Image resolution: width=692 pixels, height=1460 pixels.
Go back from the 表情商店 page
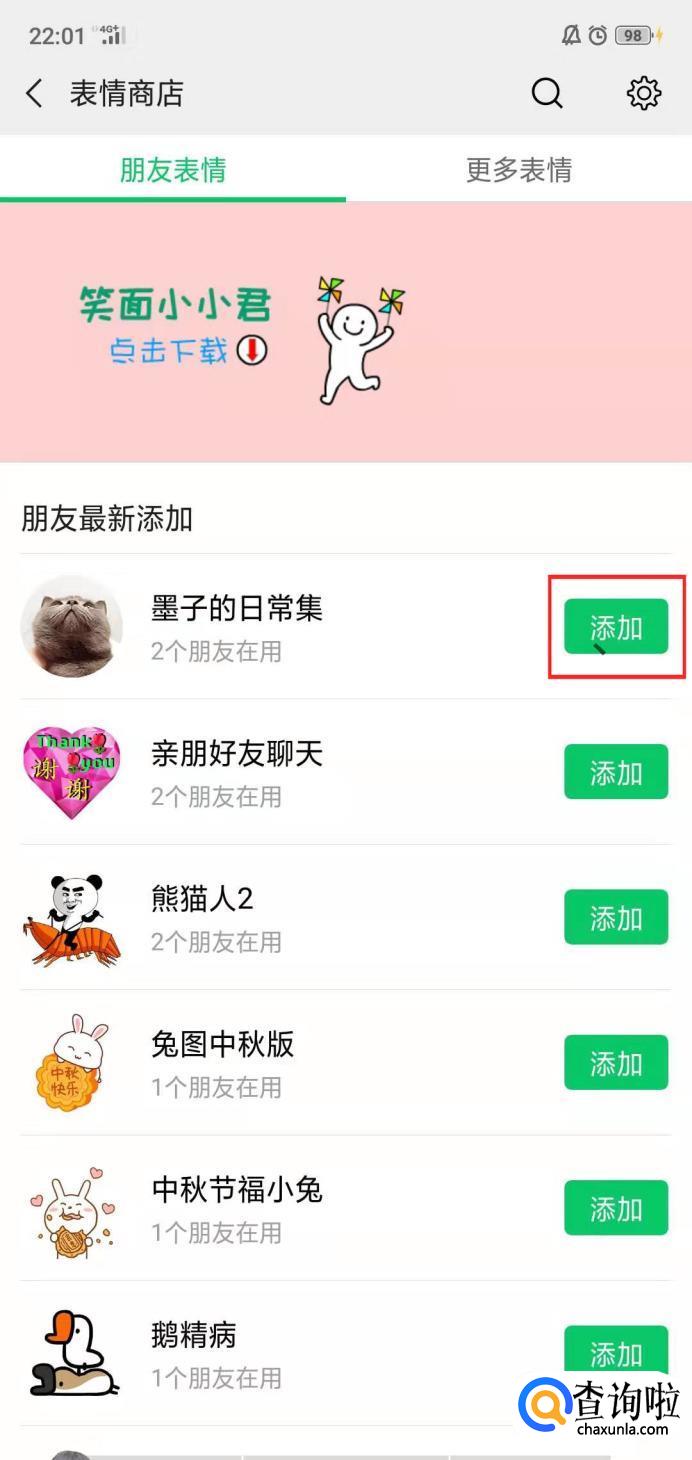[x=35, y=94]
